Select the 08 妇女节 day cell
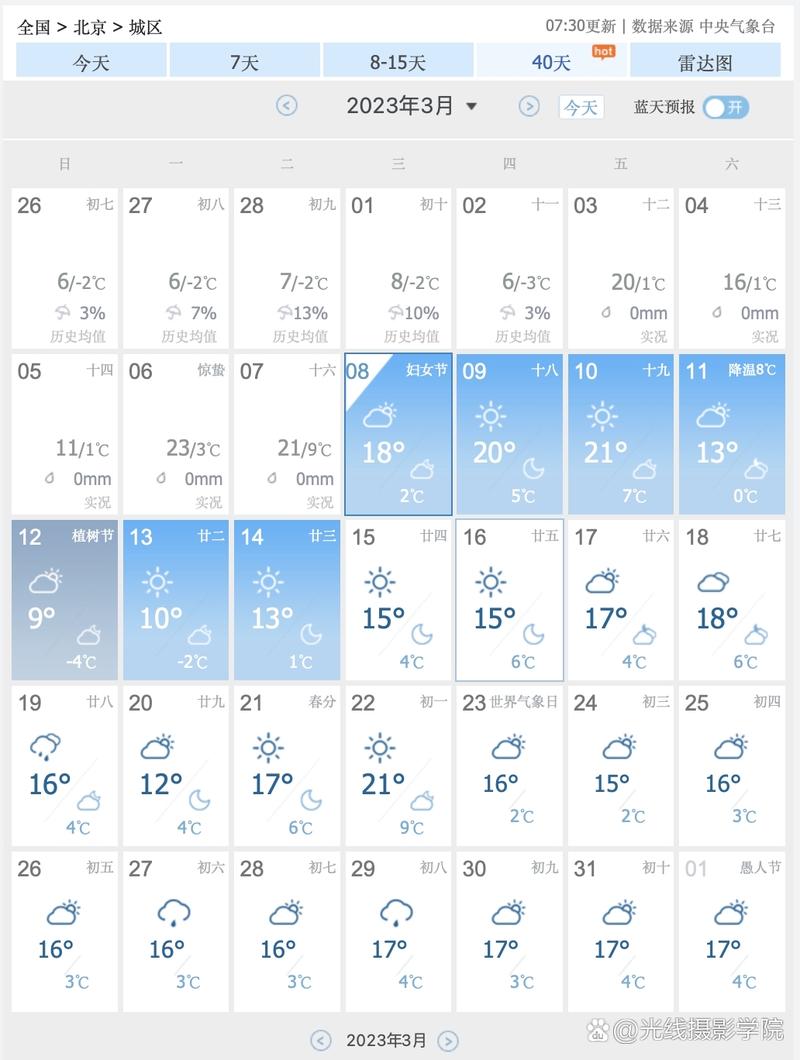The image size is (800, 1060). click(x=398, y=433)
